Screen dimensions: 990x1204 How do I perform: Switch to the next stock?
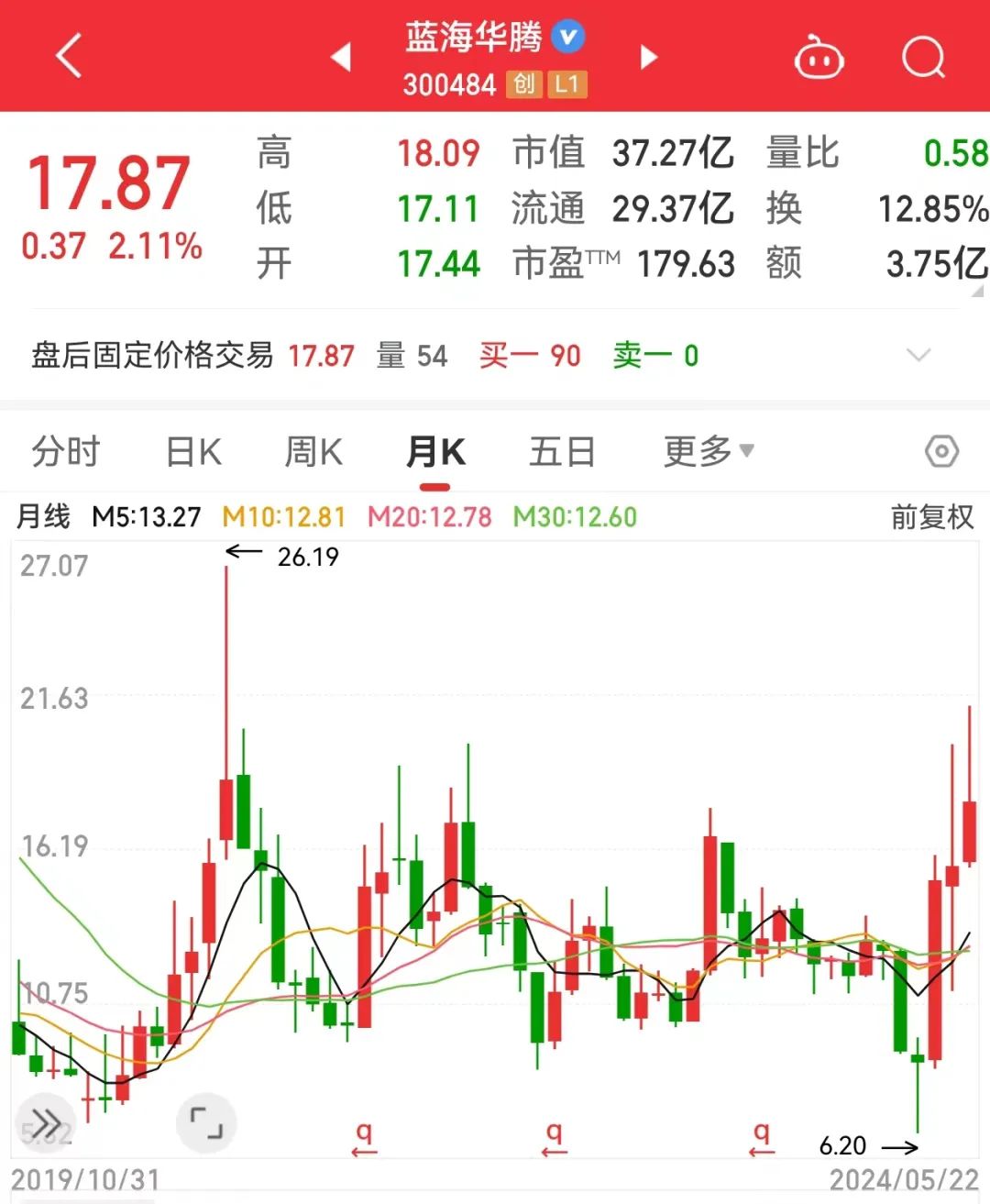[x=649, y=57]
